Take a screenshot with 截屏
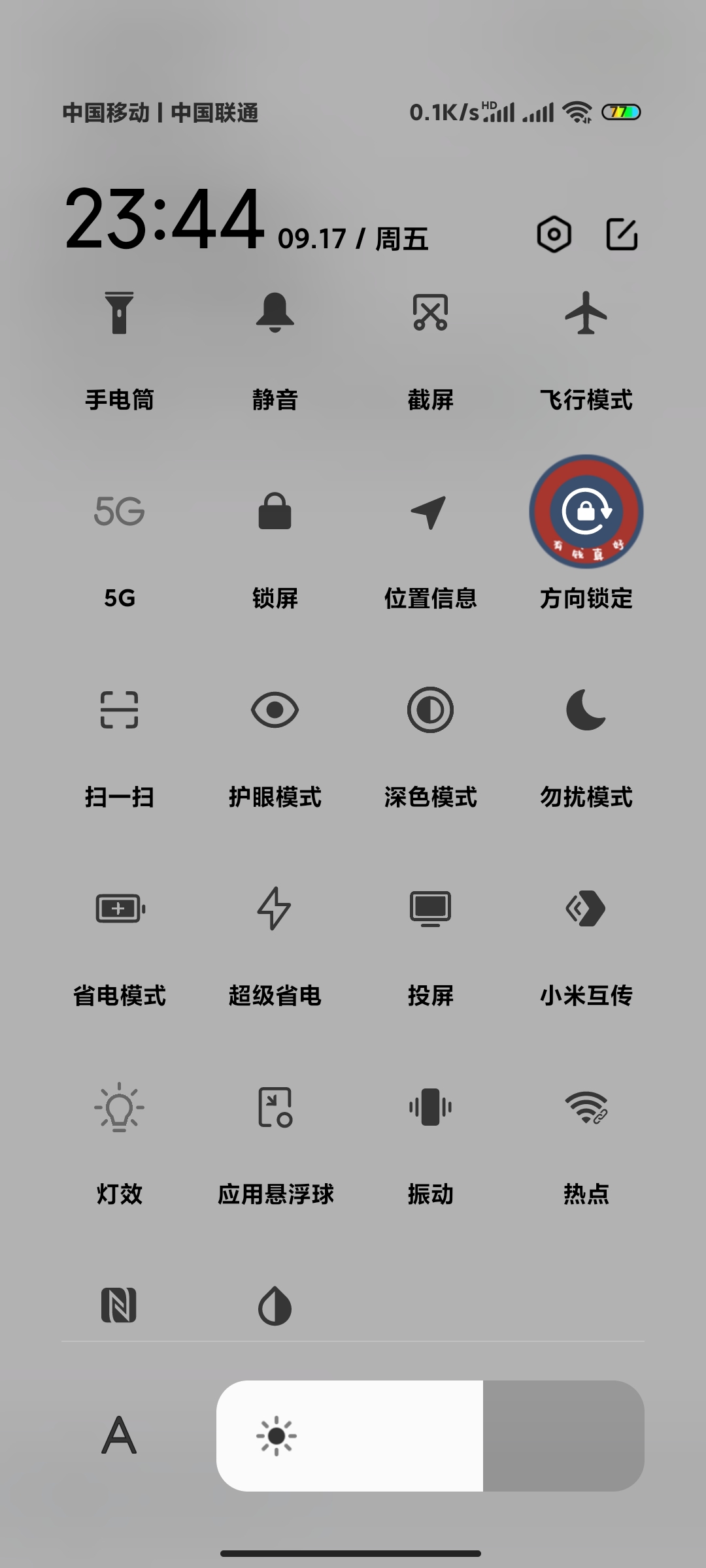This screenshot has height=1568, width=706. pos(430,313)
